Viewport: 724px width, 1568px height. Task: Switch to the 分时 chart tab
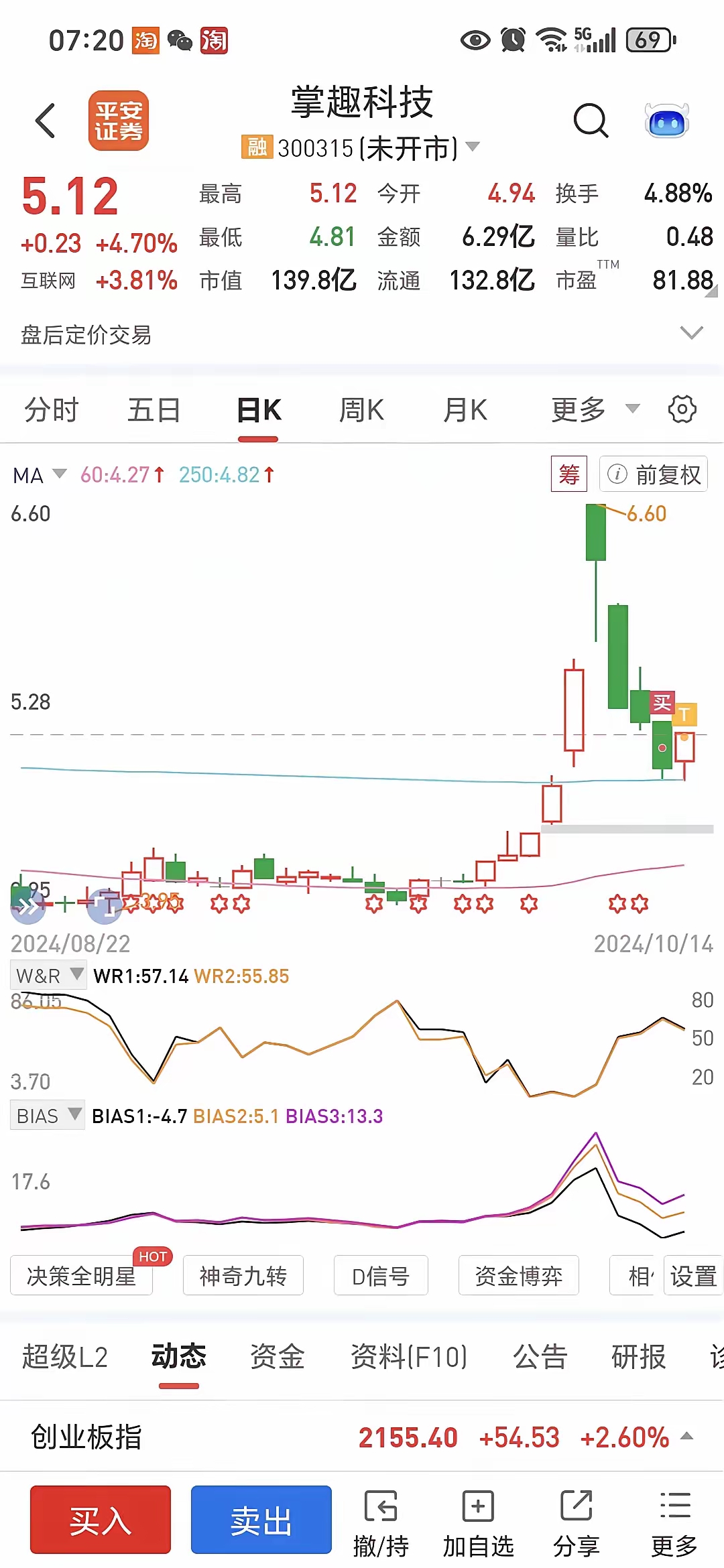(52, 409)
